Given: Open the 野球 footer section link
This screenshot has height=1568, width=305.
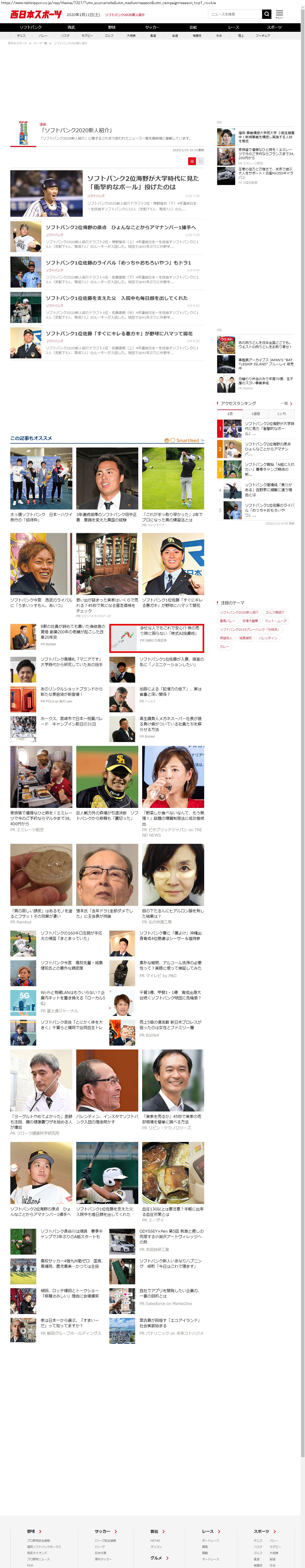Looking at the screenshot, I should [x=31, y=1531].
